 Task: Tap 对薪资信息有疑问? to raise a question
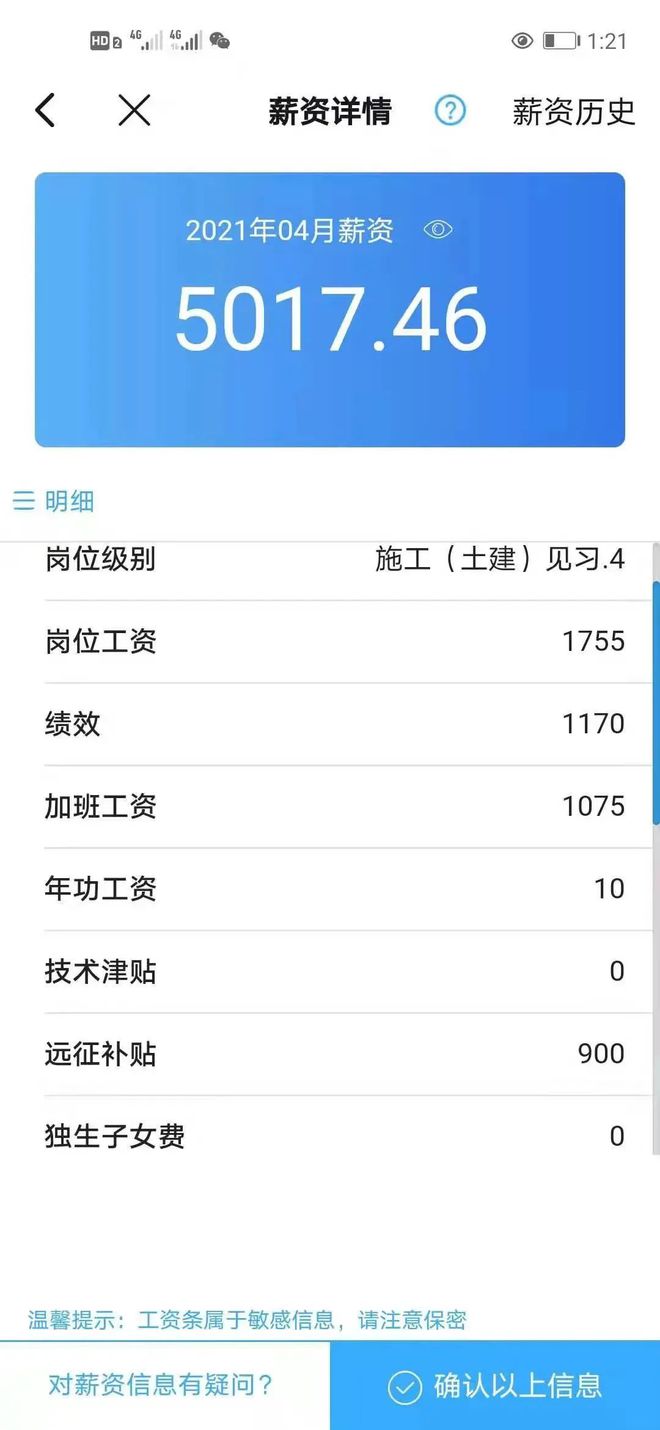[161, 1385]
